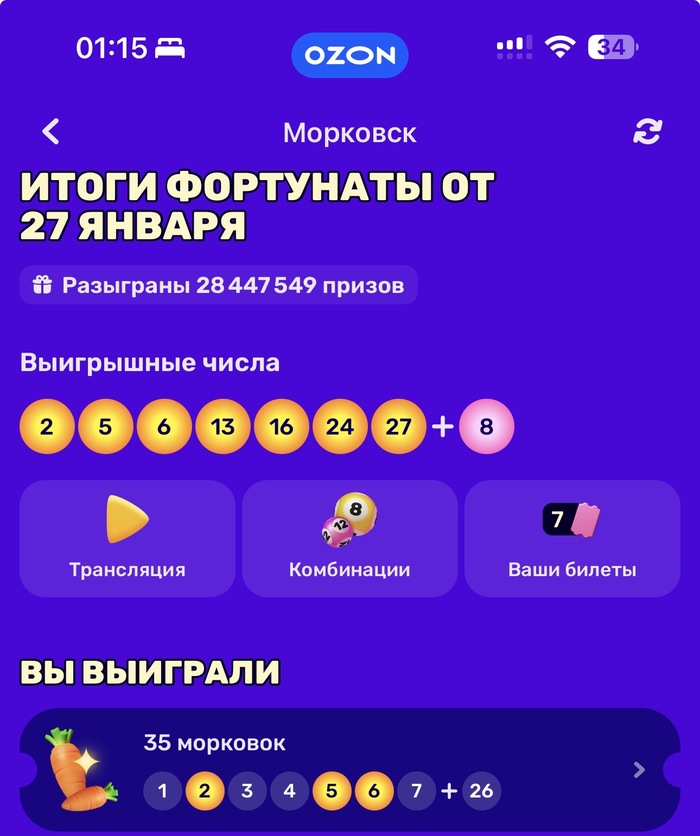Refresh the Морковск results page
Screen dimensions: 700x836
pos(647,132)
